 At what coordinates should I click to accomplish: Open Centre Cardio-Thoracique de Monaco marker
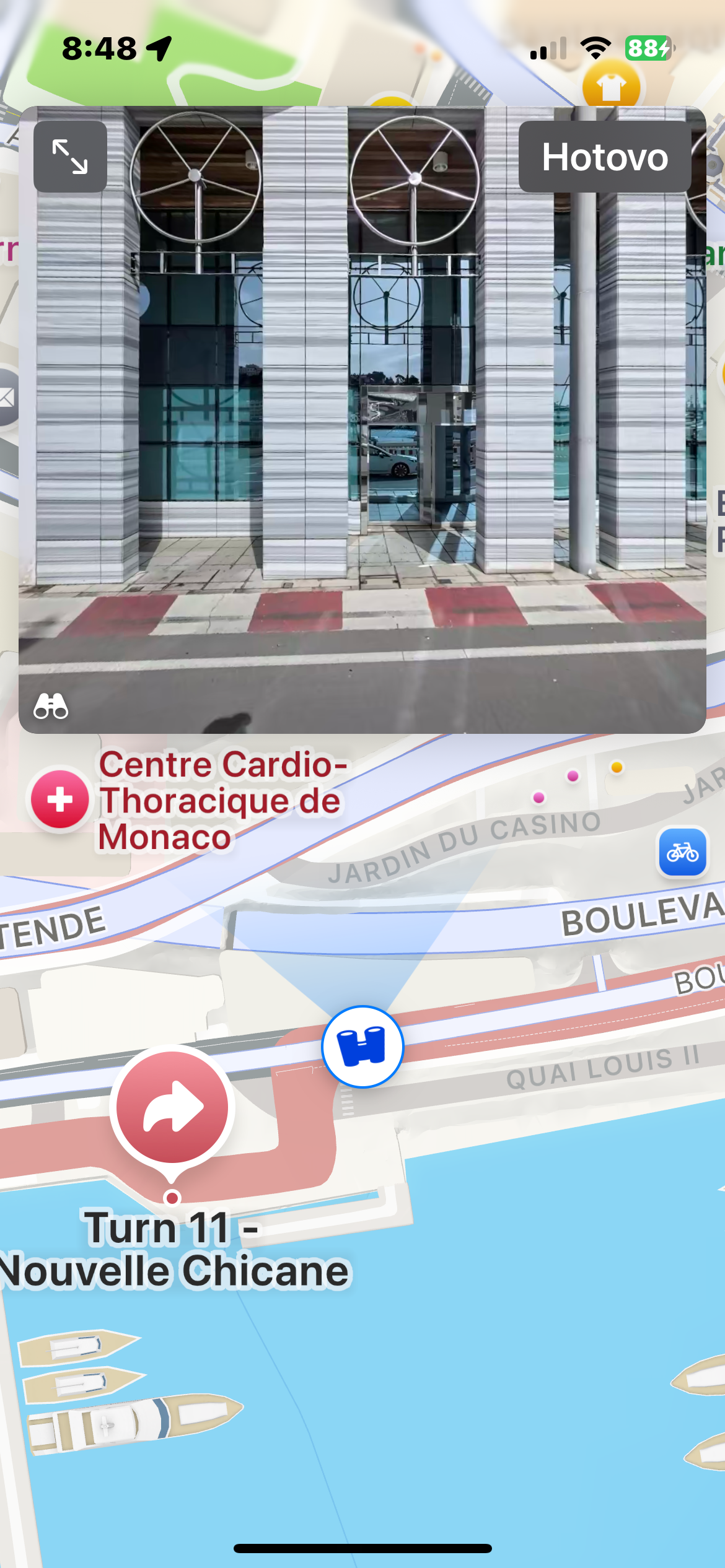click(60, 799)
